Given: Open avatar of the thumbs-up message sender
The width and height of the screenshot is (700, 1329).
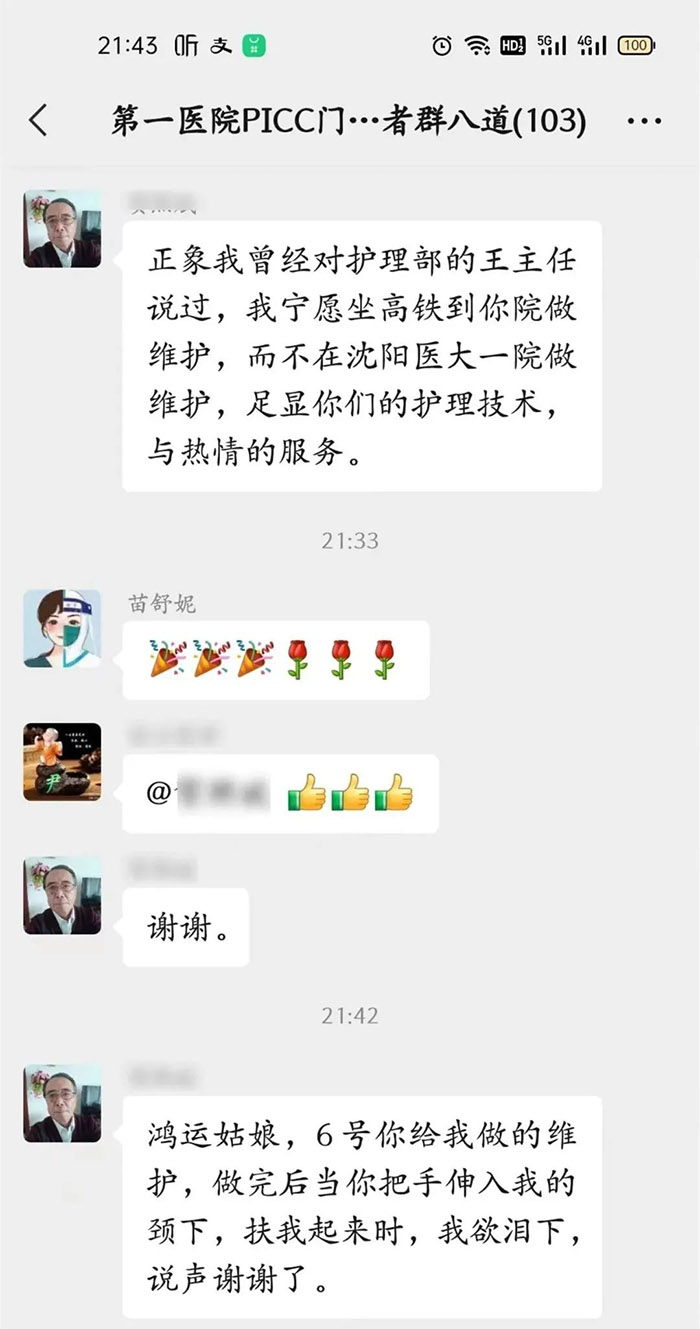Looking at the screenshot, I should 62,762.
